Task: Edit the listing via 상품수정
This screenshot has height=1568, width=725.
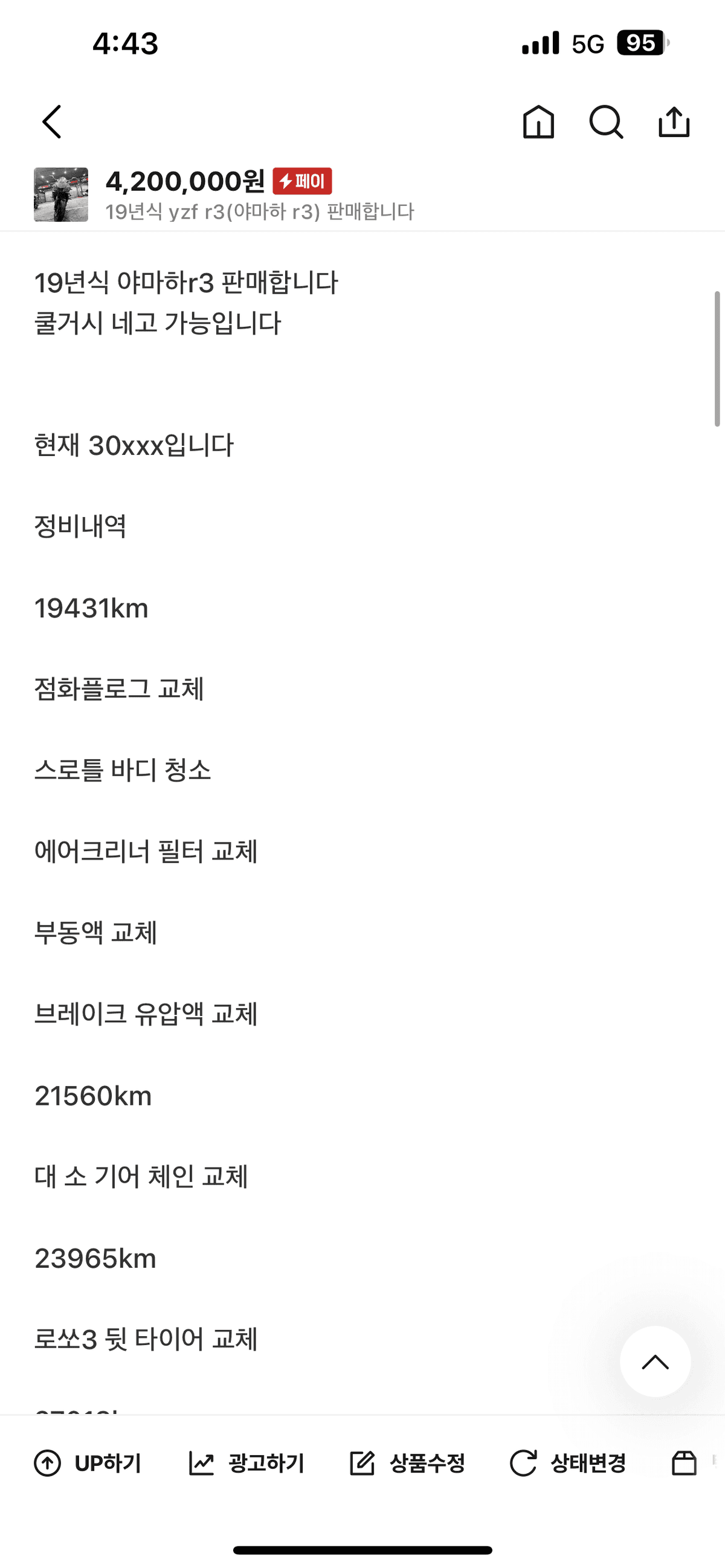Action: pos(408,1464)
